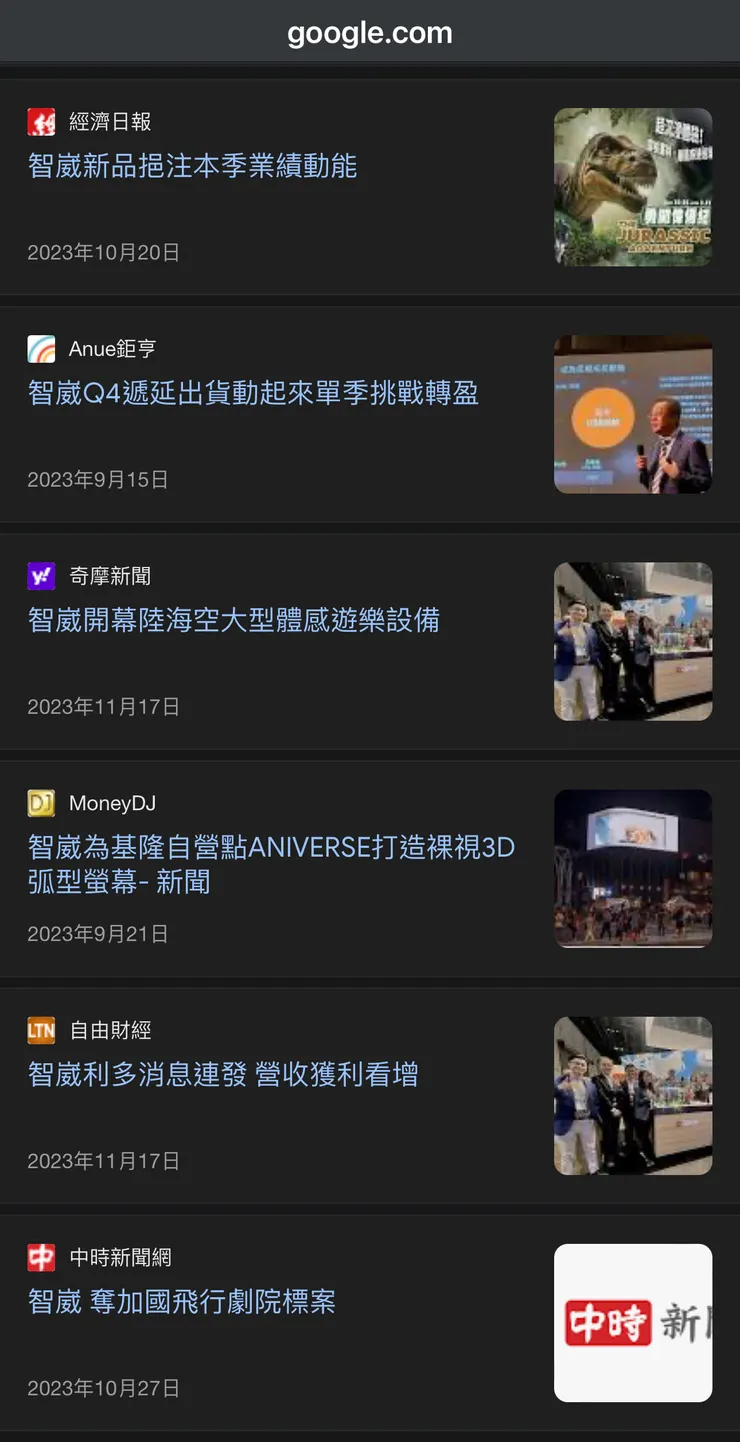Click the Jurassic dinosaur article thumbnail
Viewport: 740px width, 1442px height.
pos(633,187)
